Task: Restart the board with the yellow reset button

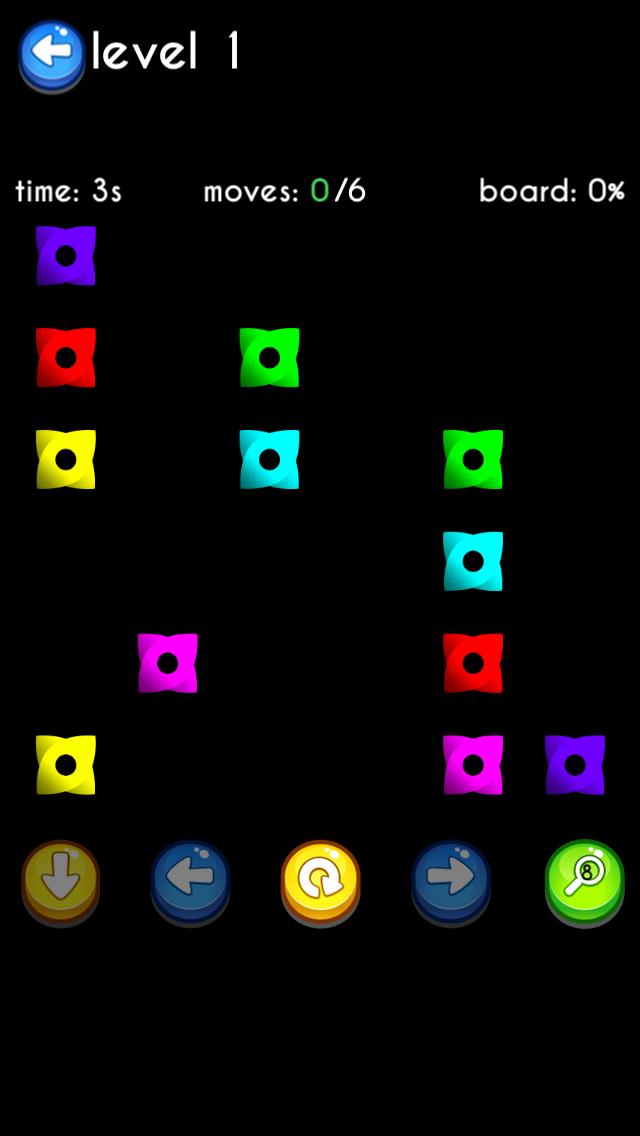Action: pyautogui.click(x=320, y=880)
